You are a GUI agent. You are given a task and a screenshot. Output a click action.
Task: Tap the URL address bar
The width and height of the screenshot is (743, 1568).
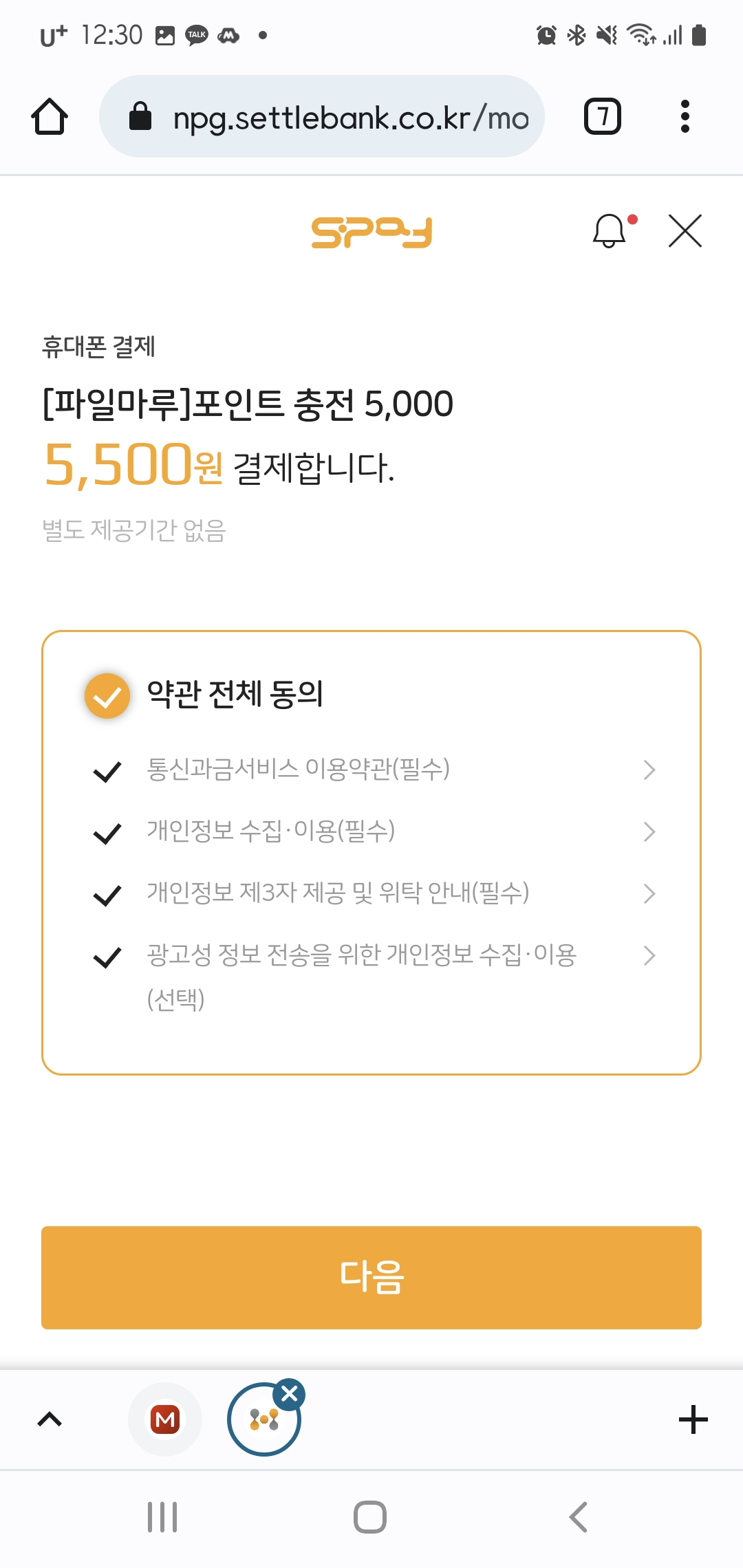click(322, 116)
